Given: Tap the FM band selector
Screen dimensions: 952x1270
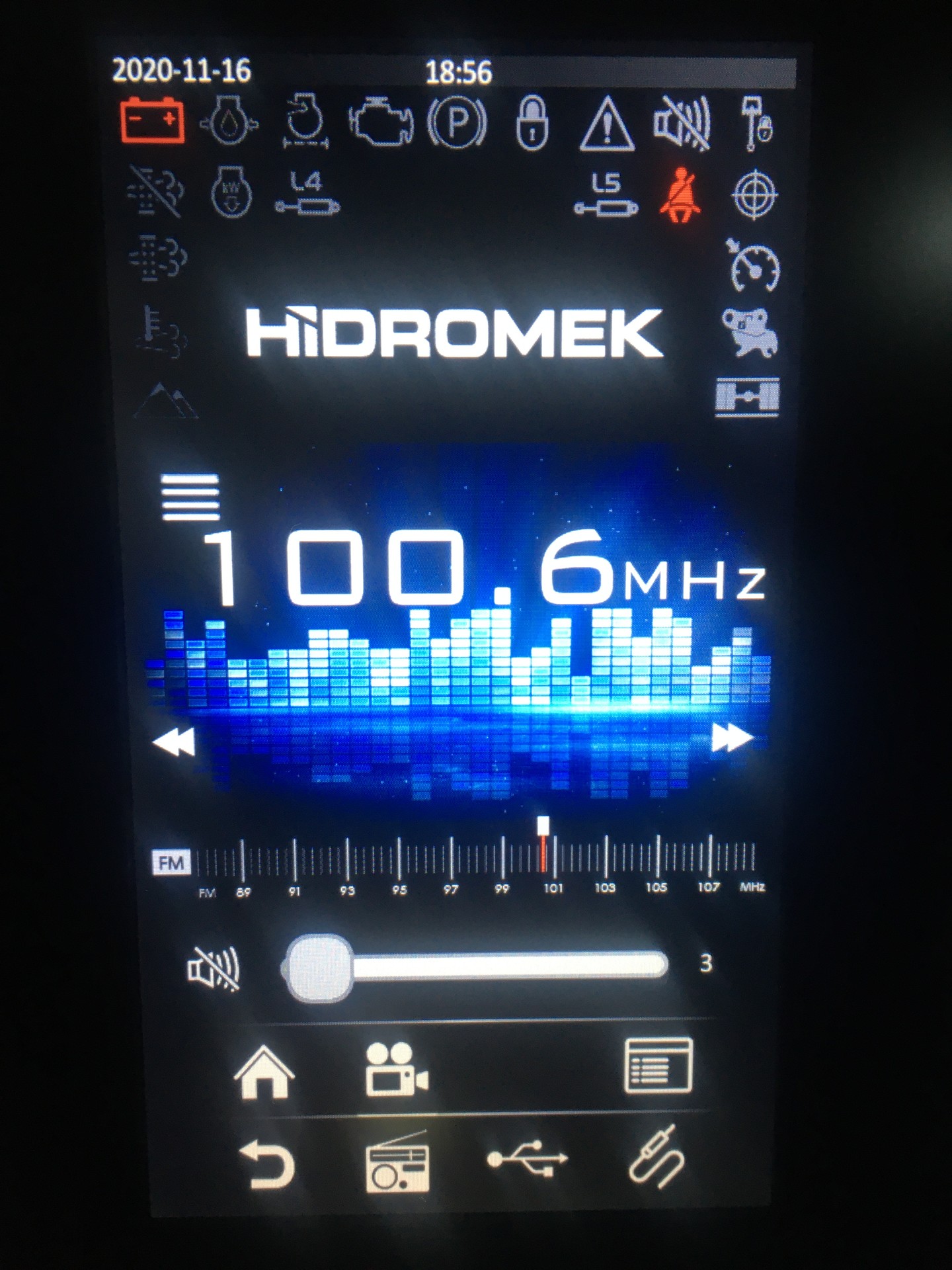Looking at the screenshot, I should point(171,863).
